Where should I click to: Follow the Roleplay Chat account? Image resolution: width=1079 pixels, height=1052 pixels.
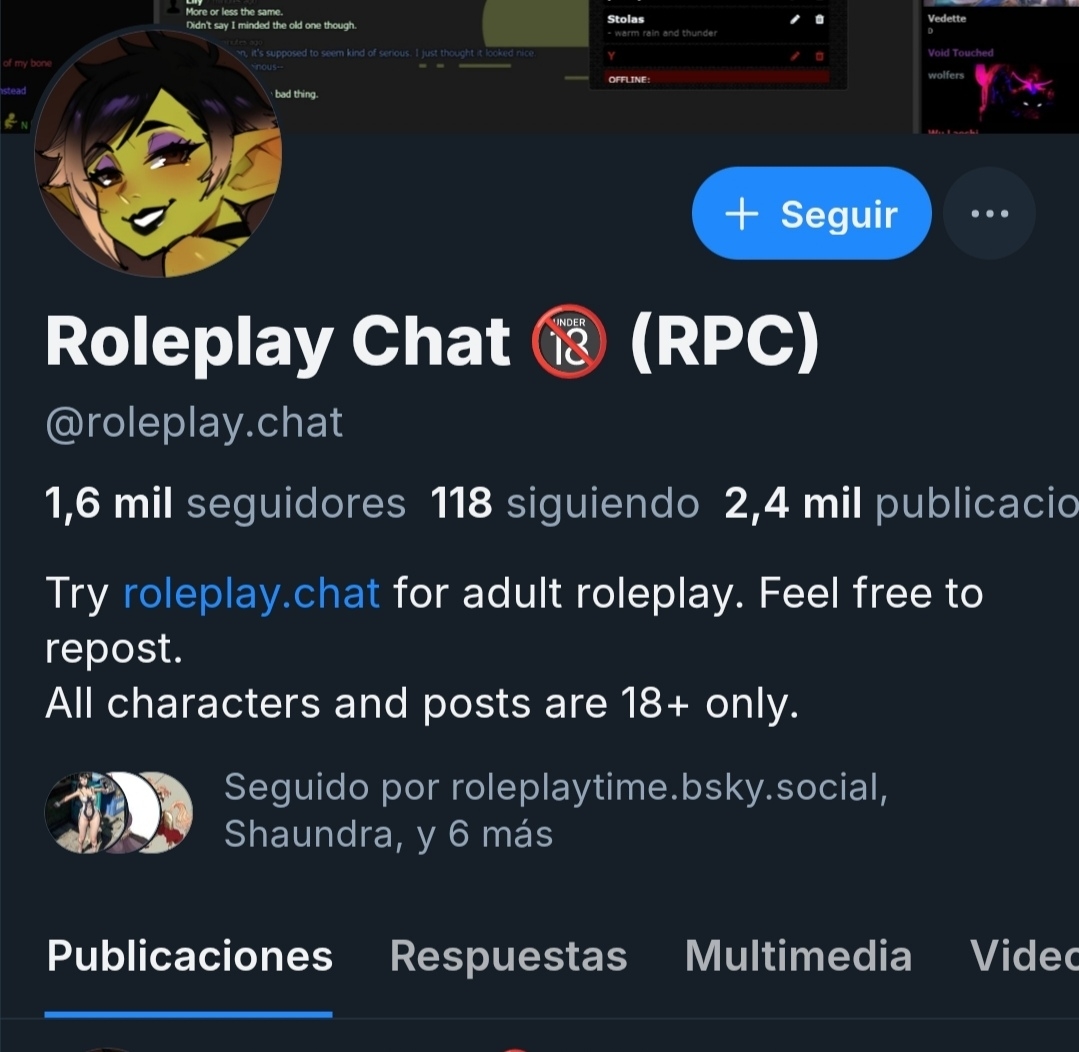811,214
